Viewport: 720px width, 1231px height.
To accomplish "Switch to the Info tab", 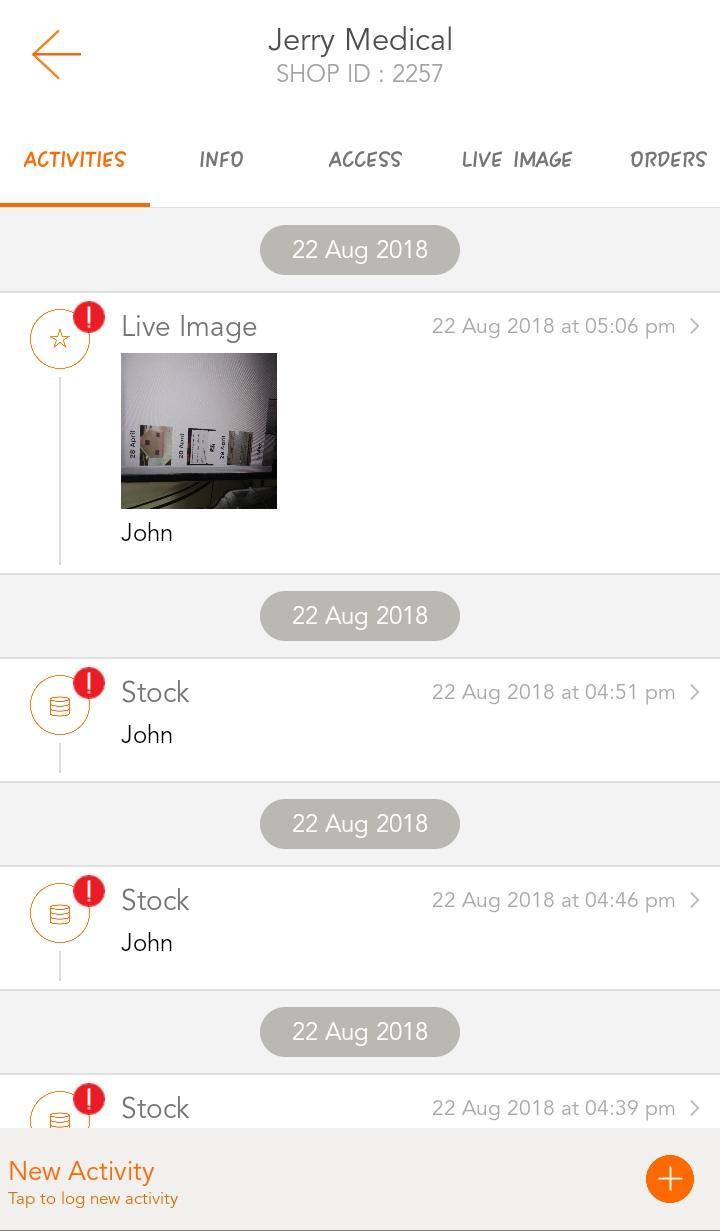I will pyautogui.click(x=221, y=160).
